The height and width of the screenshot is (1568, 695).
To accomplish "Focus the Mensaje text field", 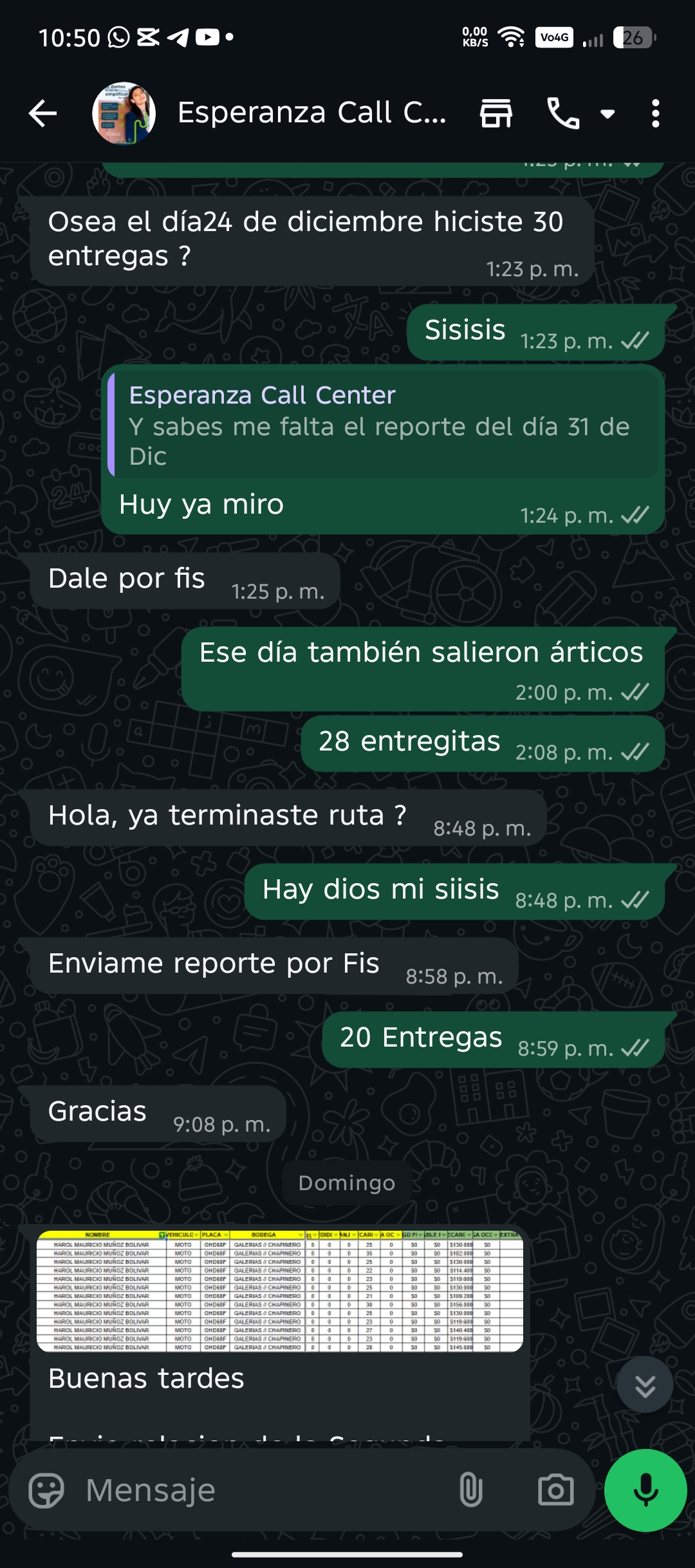I will tap(264, 1490).
